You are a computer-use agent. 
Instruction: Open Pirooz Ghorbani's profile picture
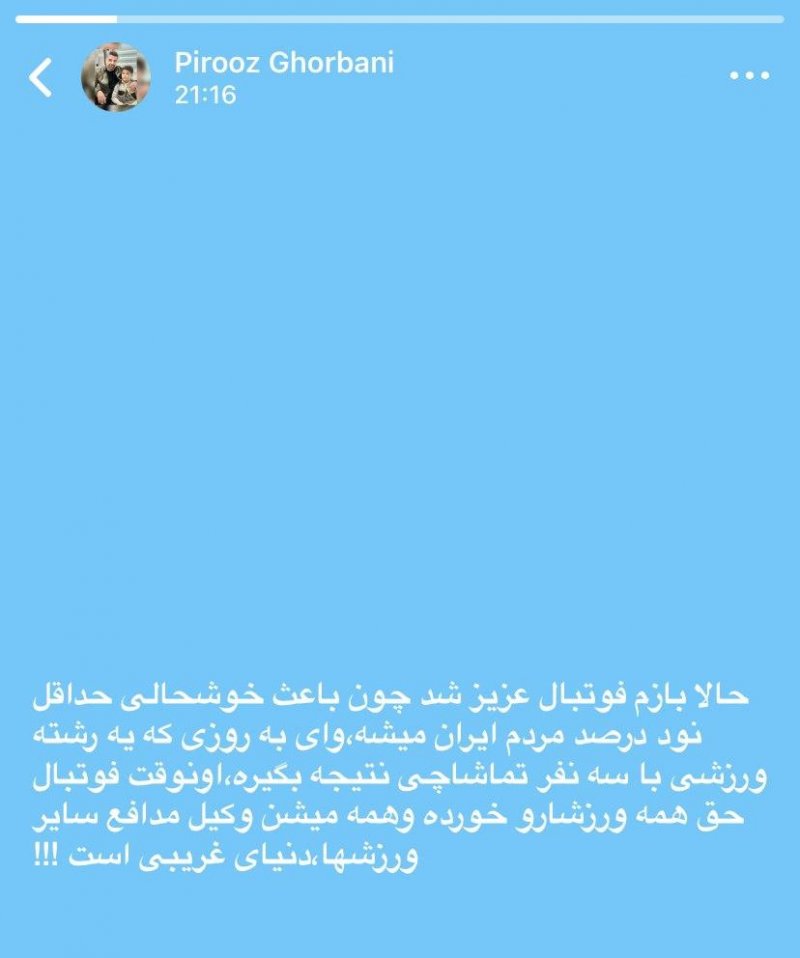[116, 77]
